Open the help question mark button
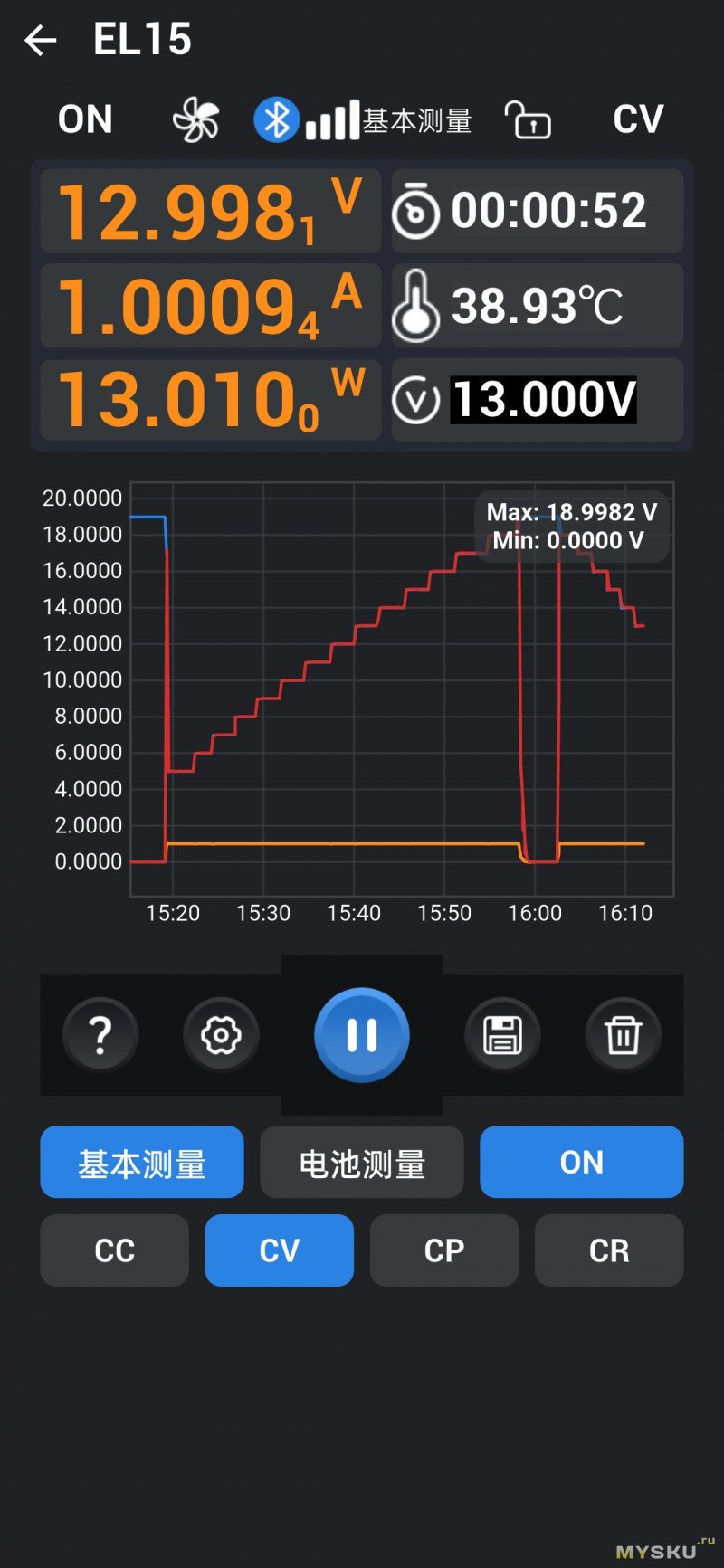The width and height of the screenshot is (724, 1568). 100,1034
